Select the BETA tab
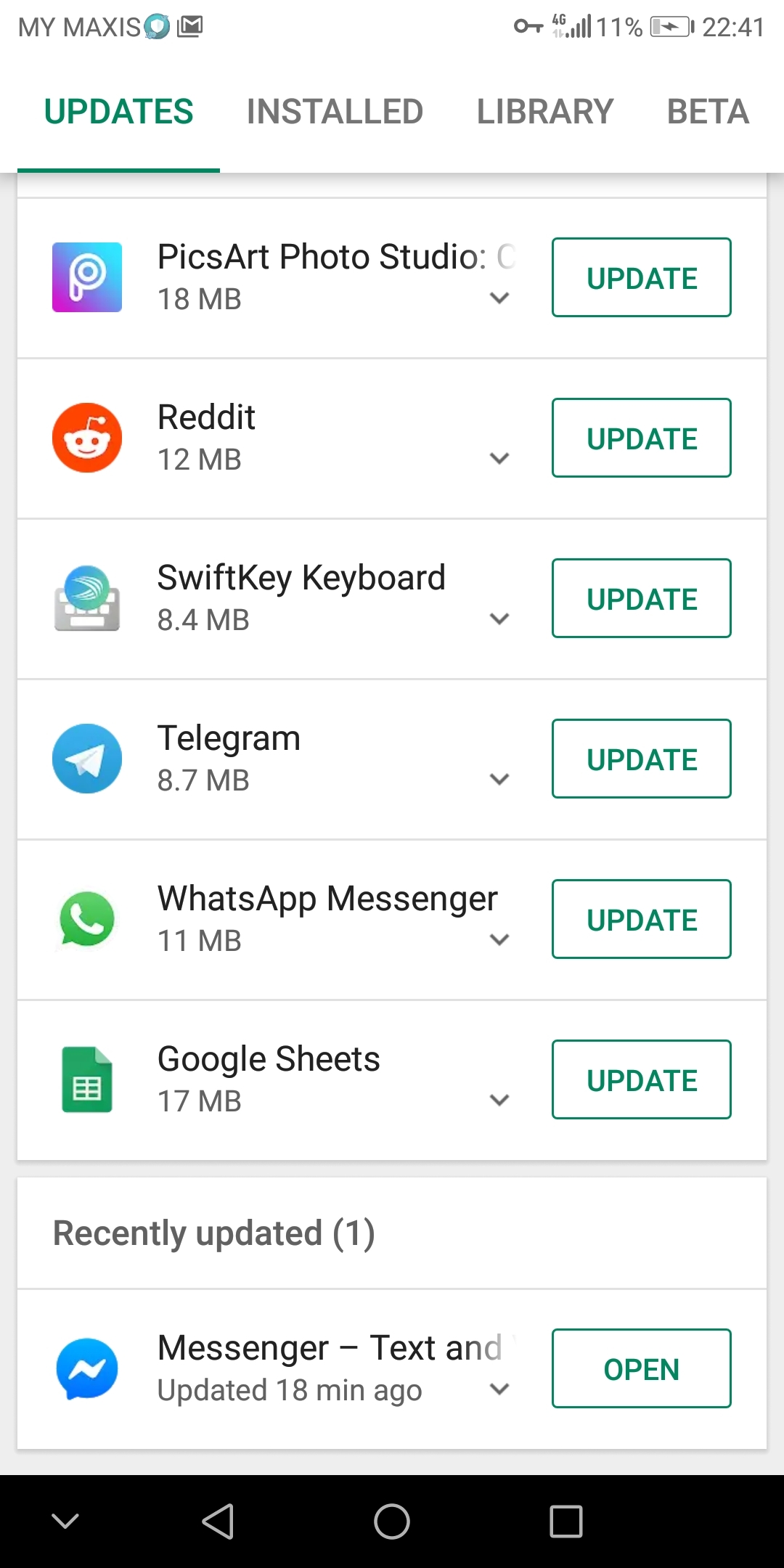784x1568 pixels. 708,111
